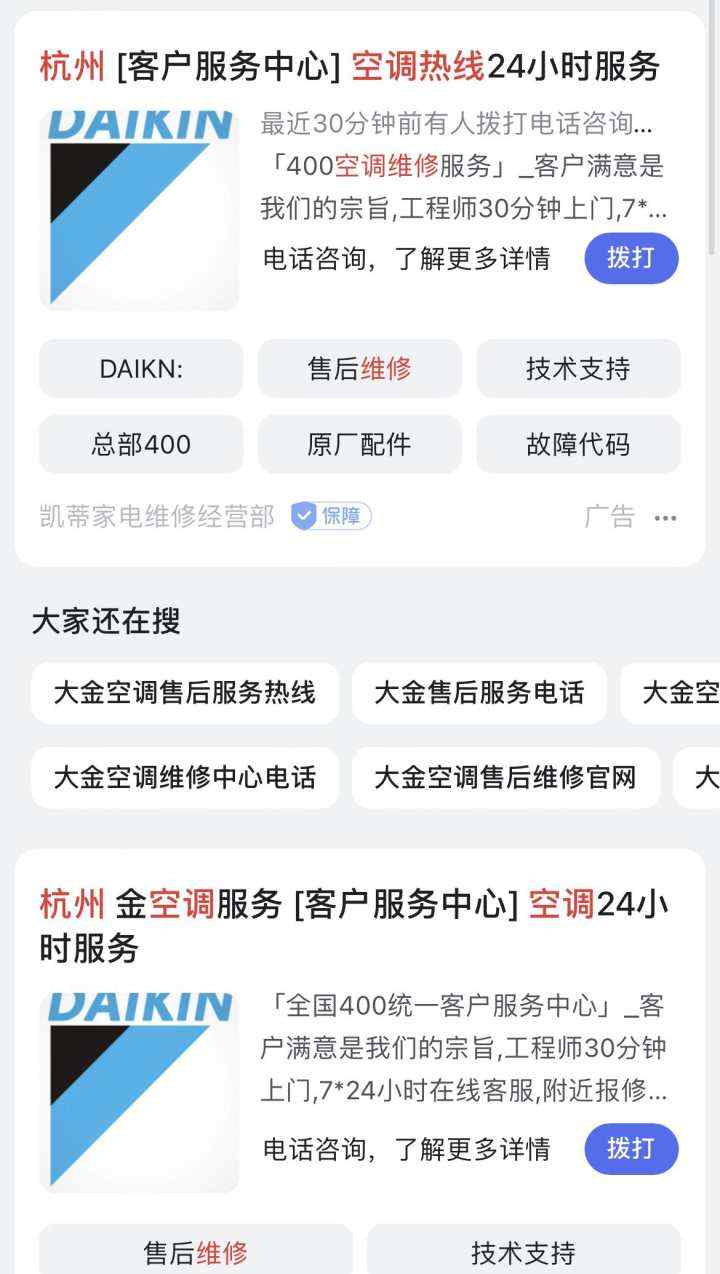Open the 故障代码 chip

[578, 444]
